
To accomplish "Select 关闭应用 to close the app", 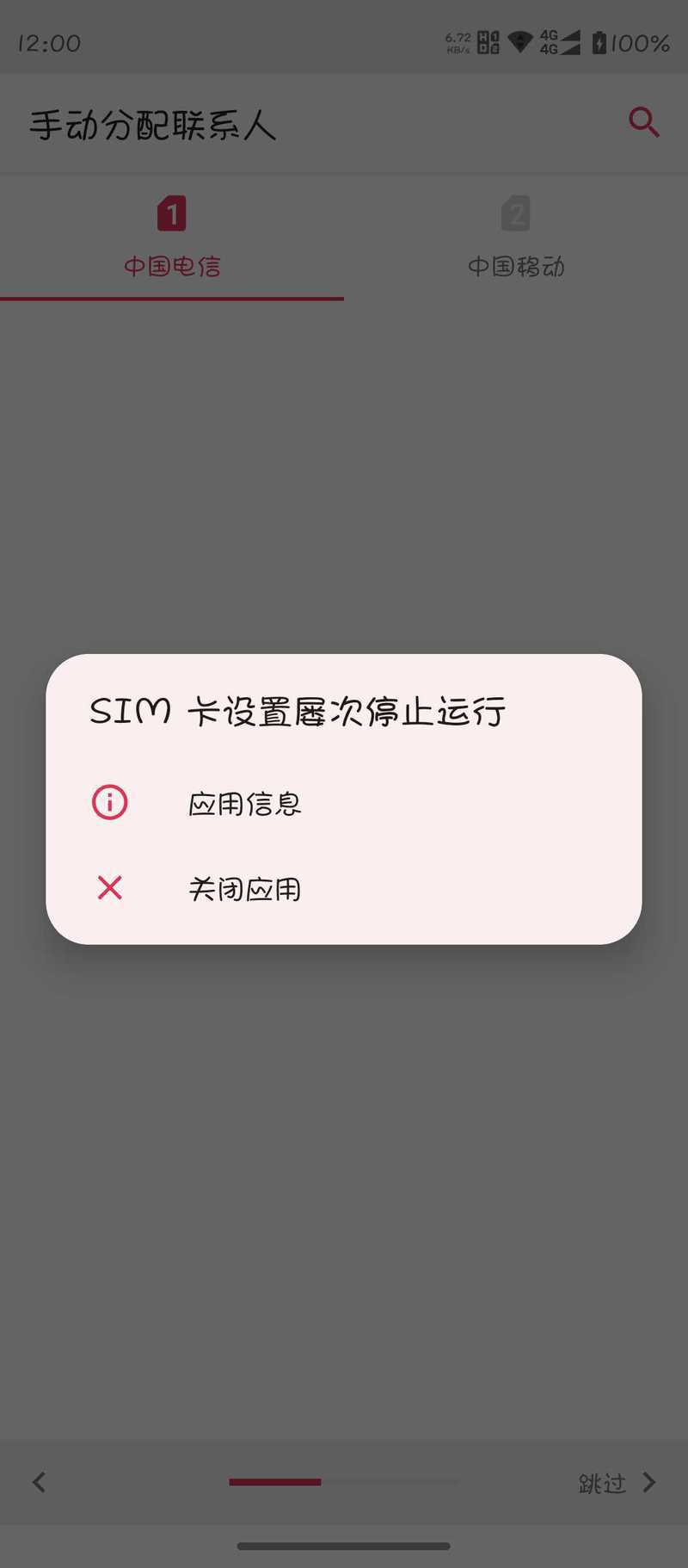I will tap(245, 888).
